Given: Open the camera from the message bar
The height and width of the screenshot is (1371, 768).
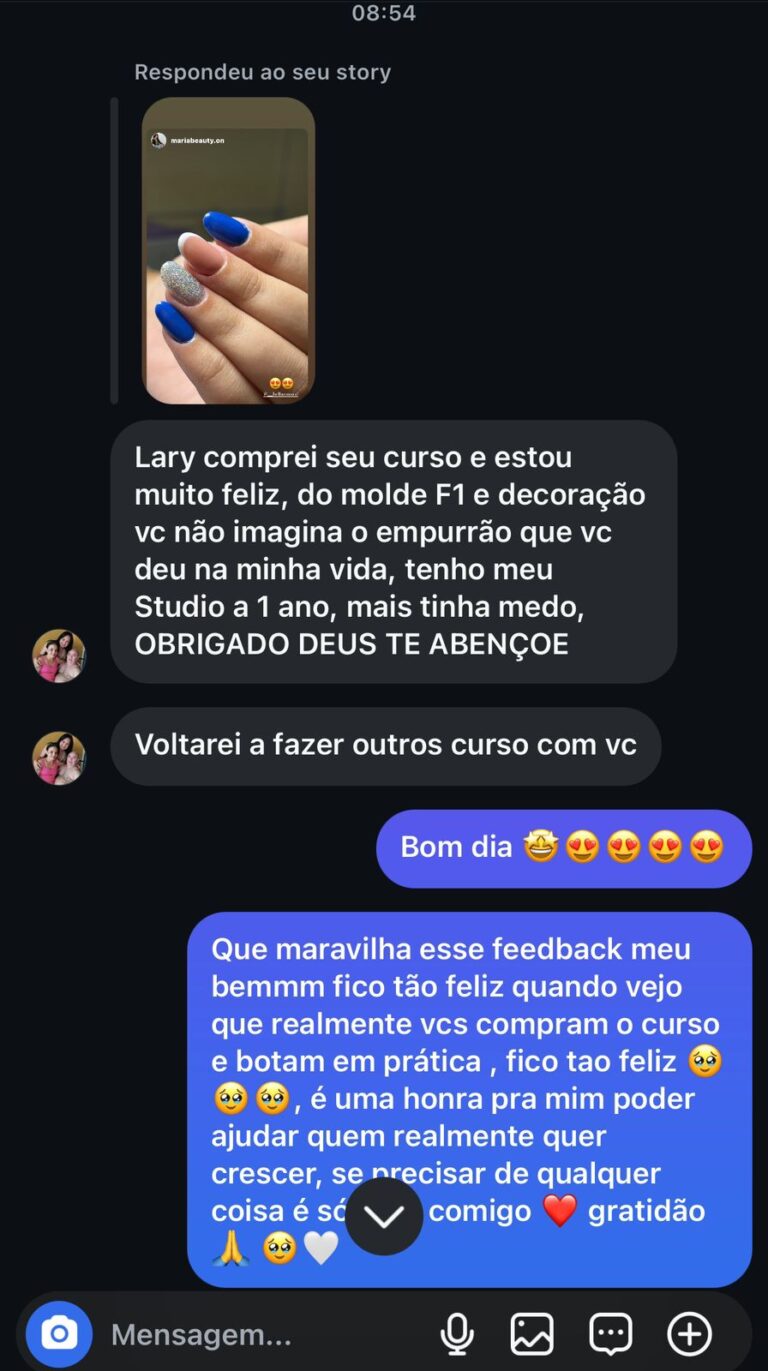Looking at the screenshot, I should tap(59, 1333).
